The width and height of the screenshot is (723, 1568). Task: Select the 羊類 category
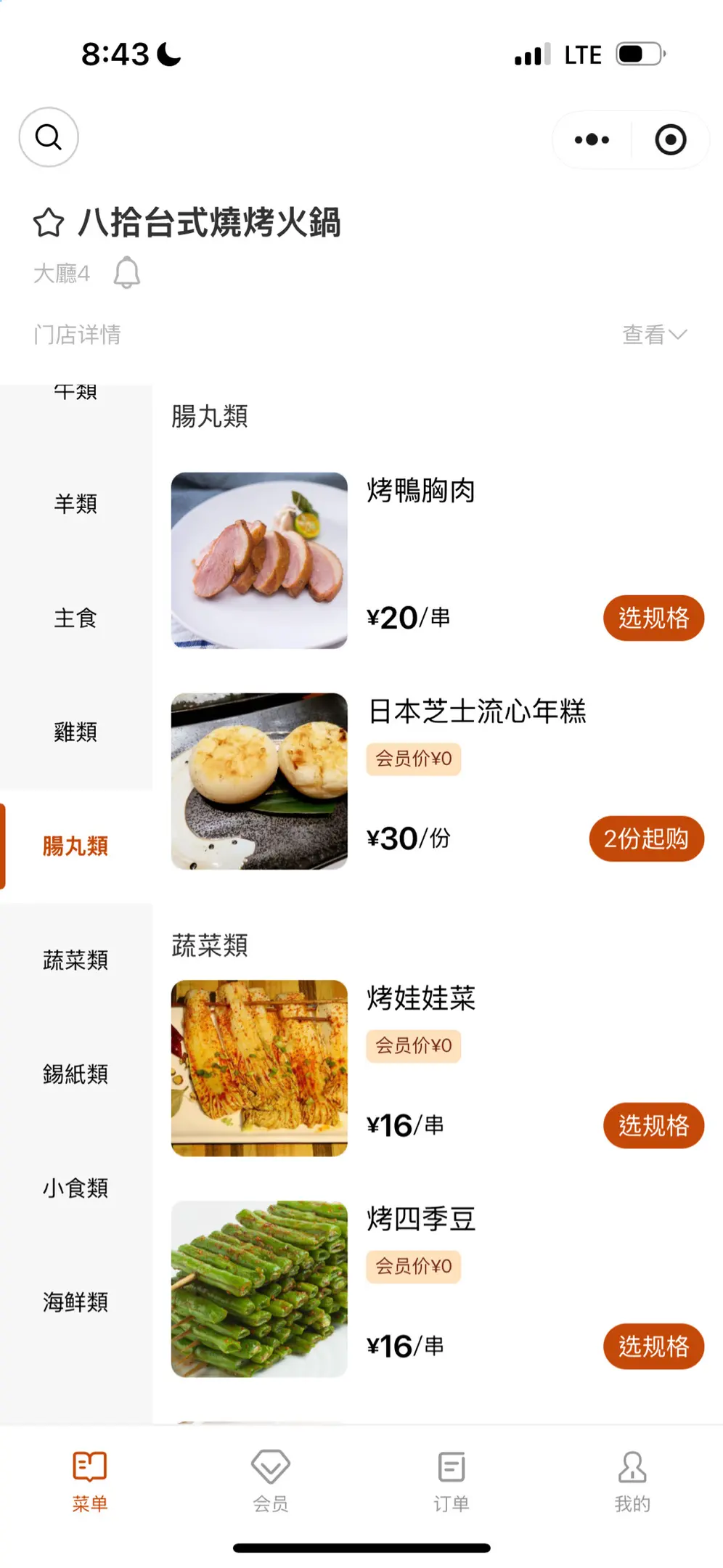[75, 504]
